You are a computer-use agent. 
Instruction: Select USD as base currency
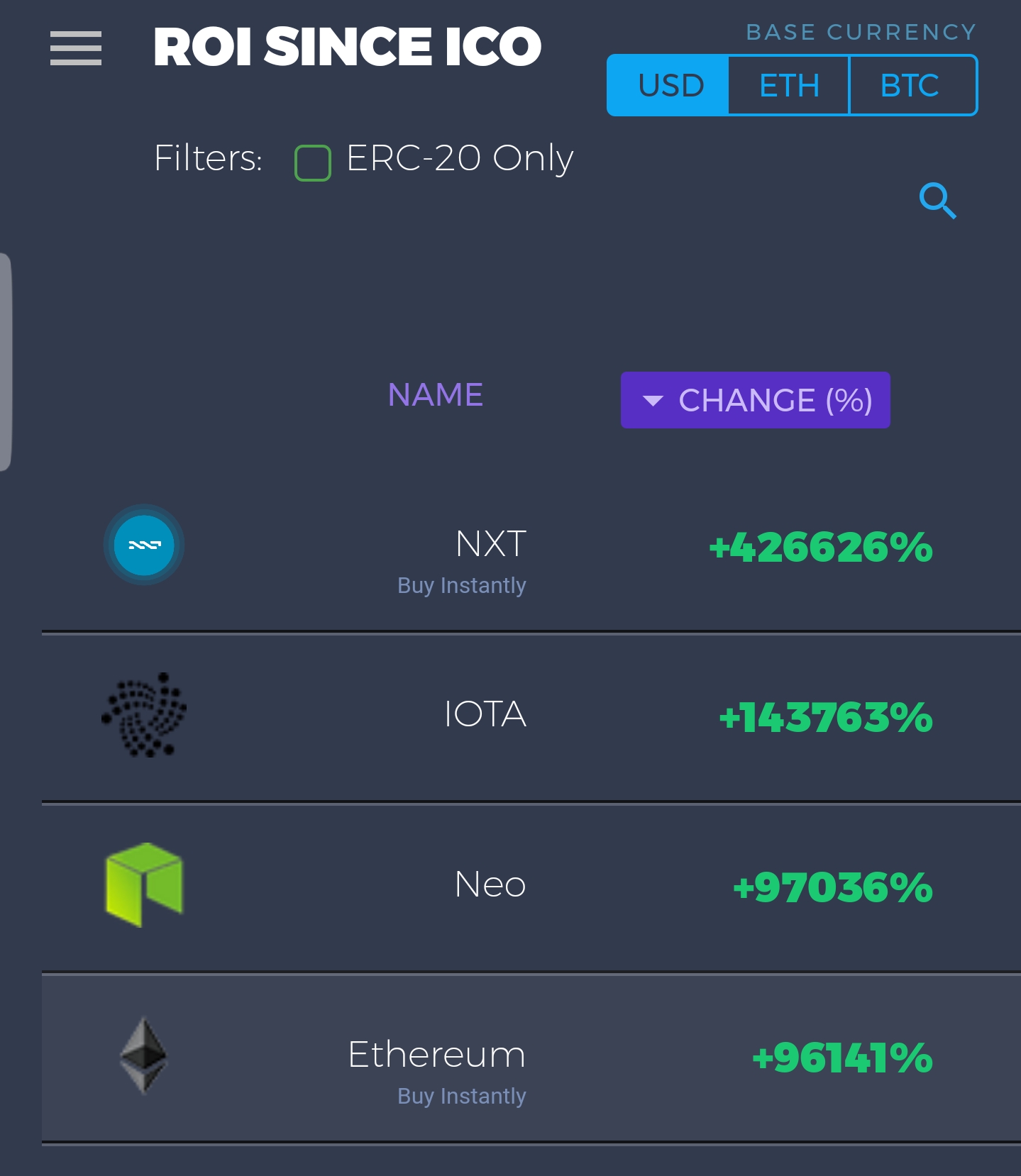point(669,86)
